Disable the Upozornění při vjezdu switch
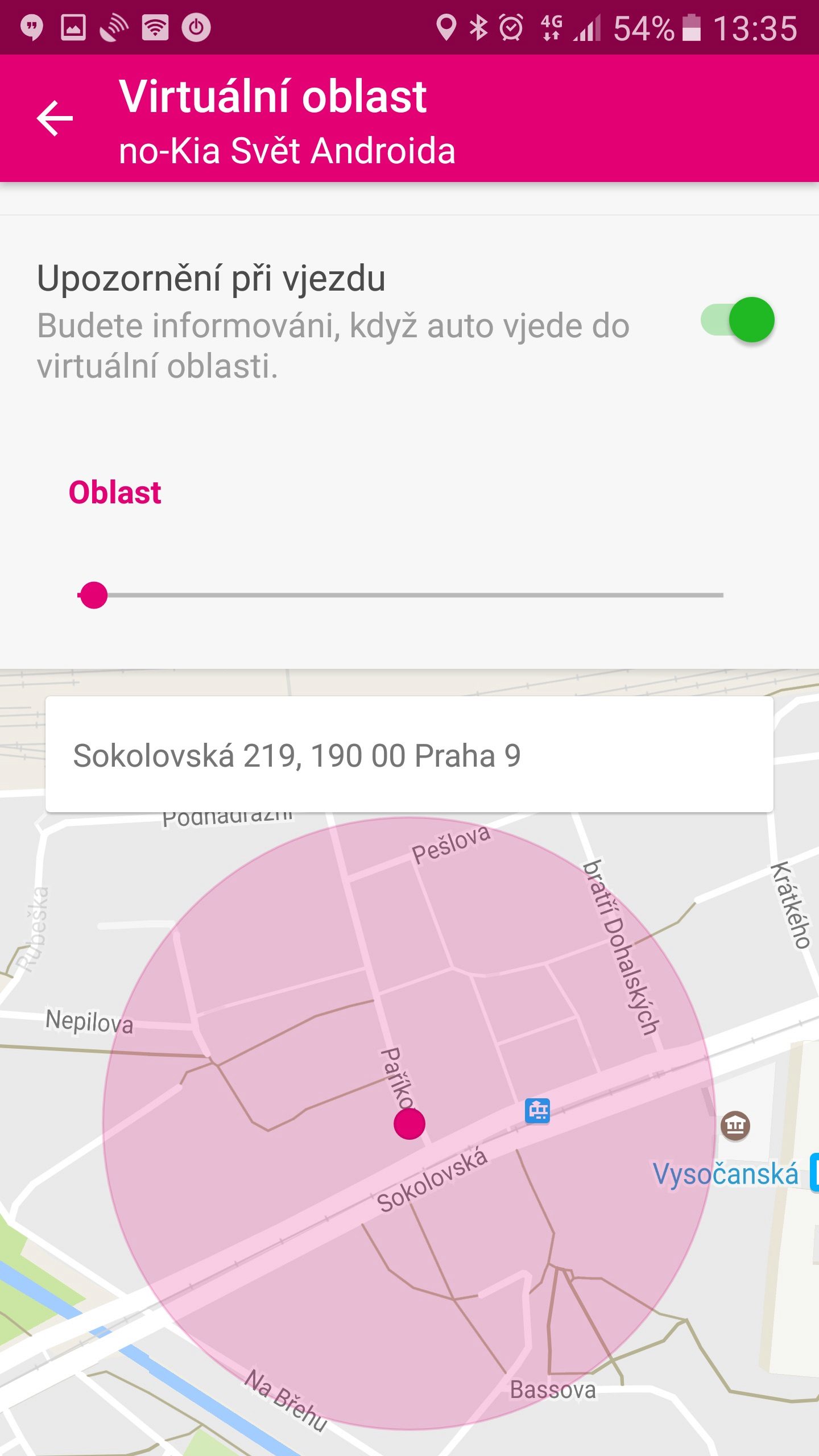The height and width of the screenshot is (1456, 819). [738, 320]
